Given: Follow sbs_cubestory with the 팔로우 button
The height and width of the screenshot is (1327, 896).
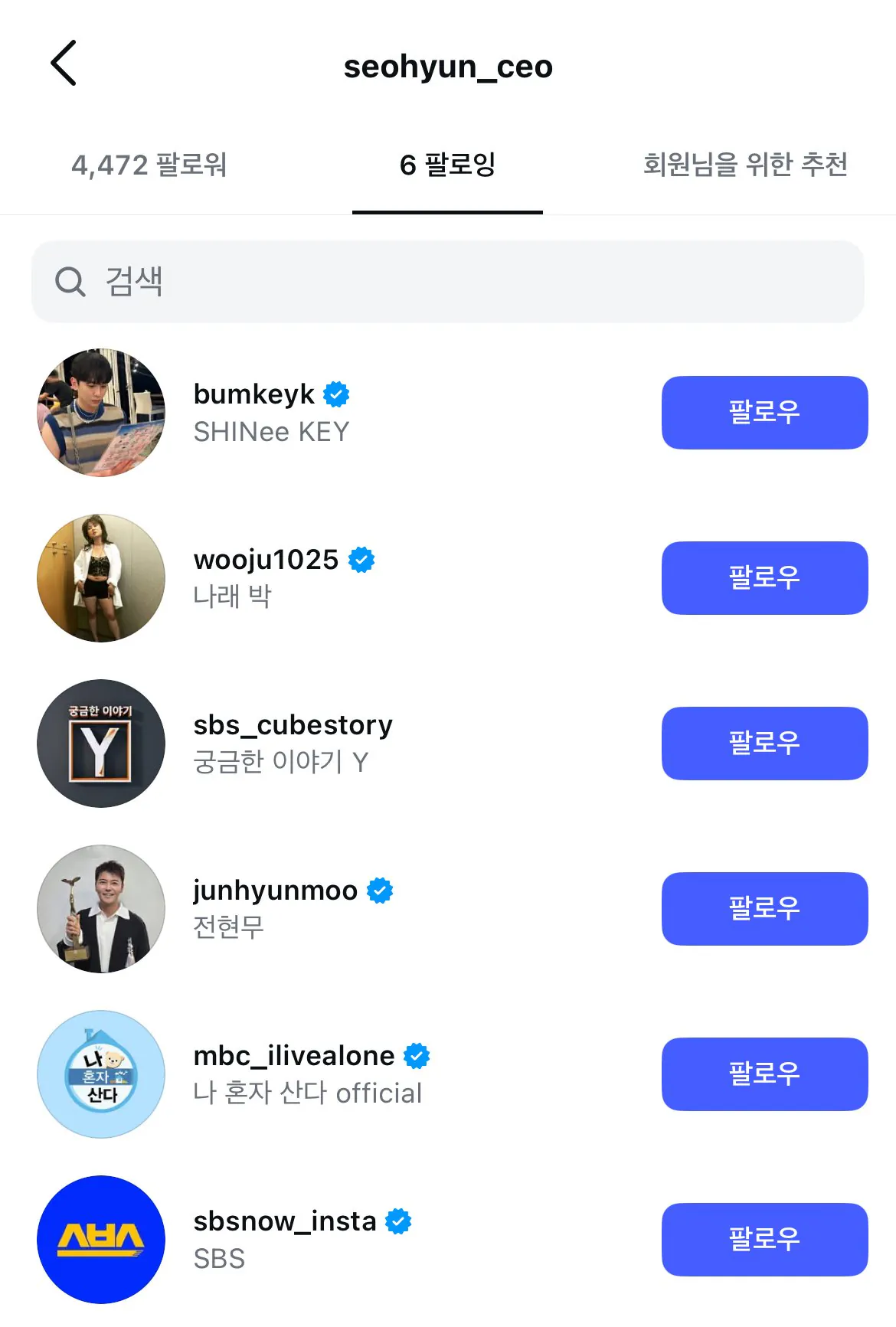Looking at the screenshot, I should pos(764,744).
